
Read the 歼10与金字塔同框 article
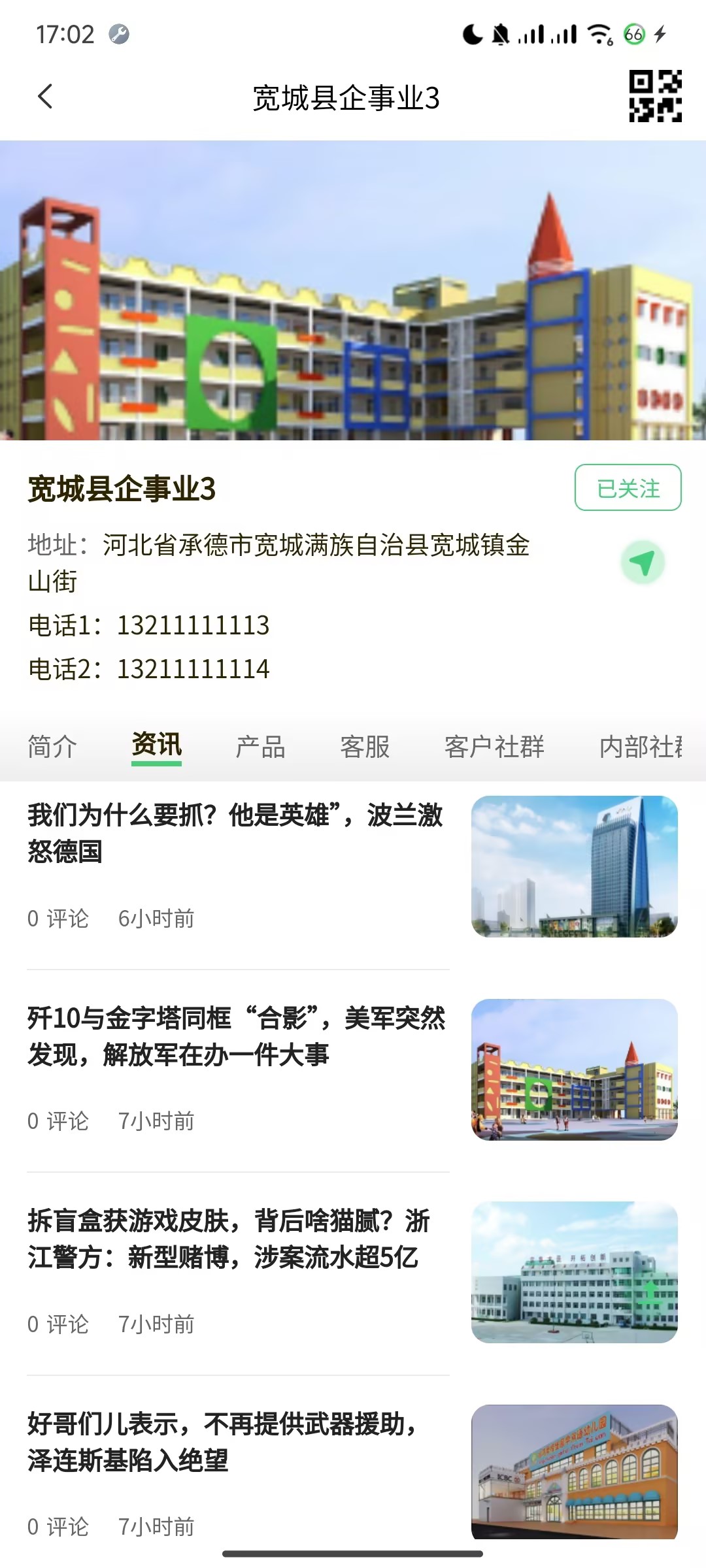coord(235,1036)
